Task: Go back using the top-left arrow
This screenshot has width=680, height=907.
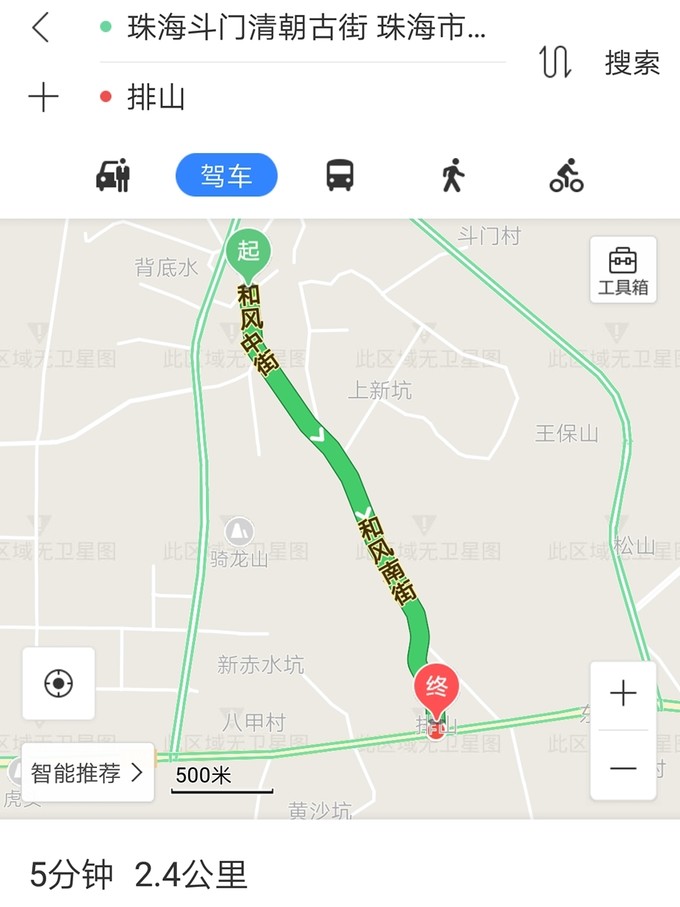Action: (x=40, y=28)
